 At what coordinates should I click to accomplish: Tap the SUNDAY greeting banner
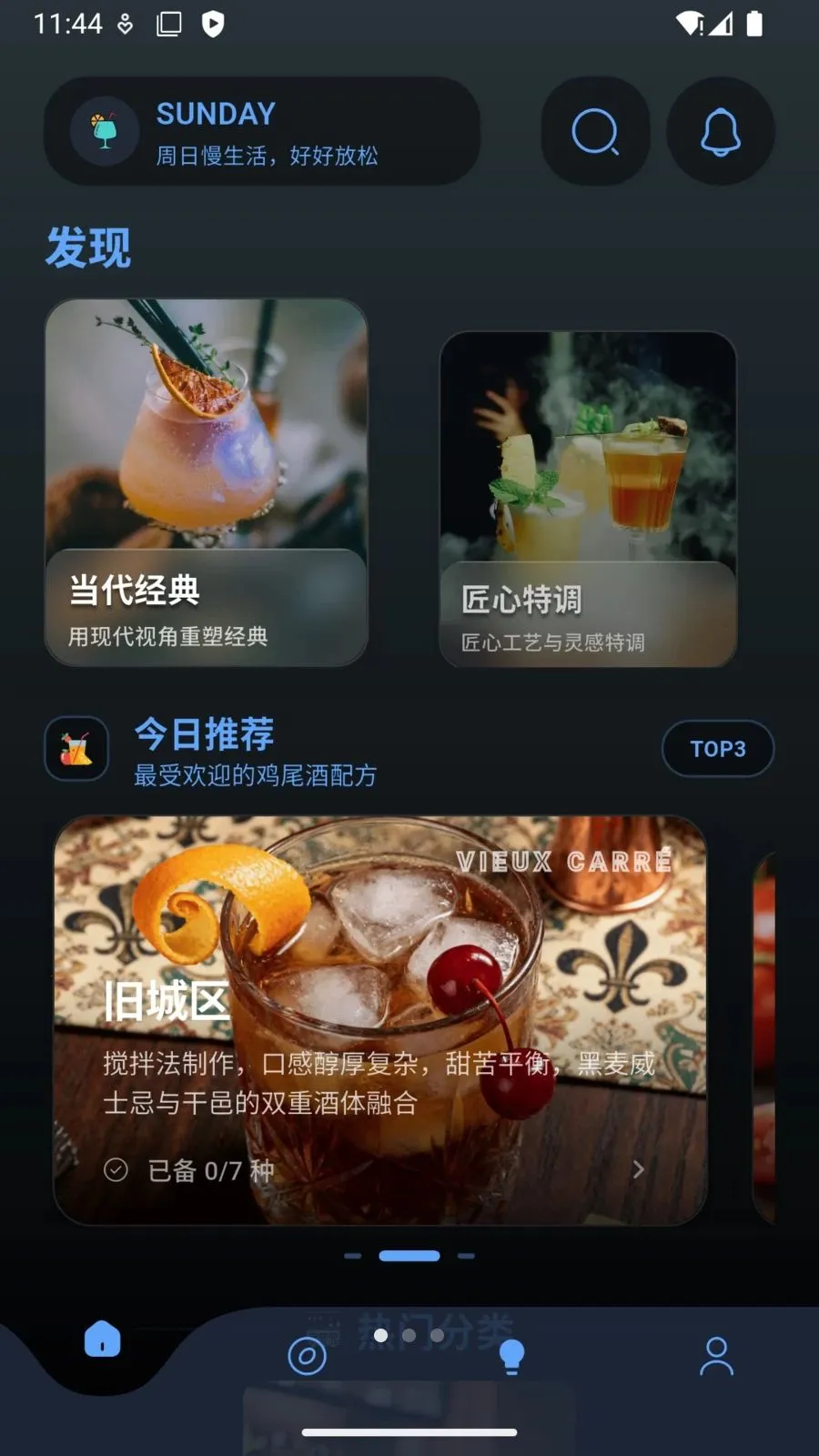click(x=263, y=131)
